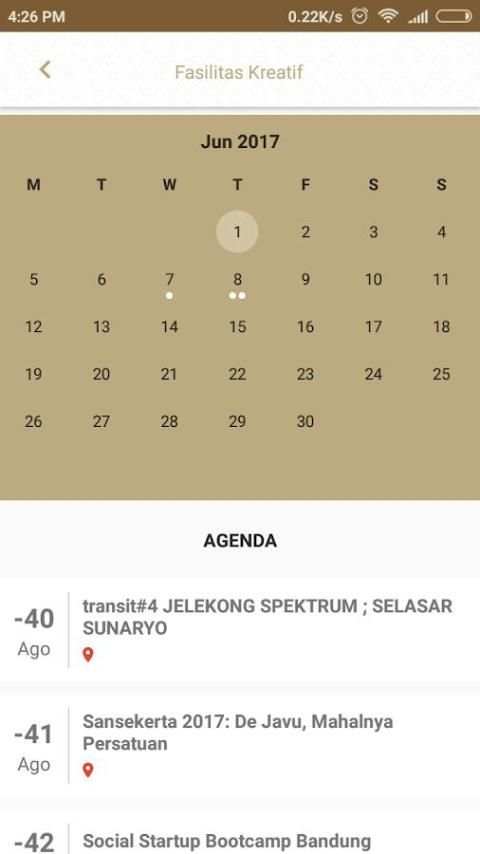Select June 8 with two events
Screen dimensions: 480x854
click(x=237, y=284)
